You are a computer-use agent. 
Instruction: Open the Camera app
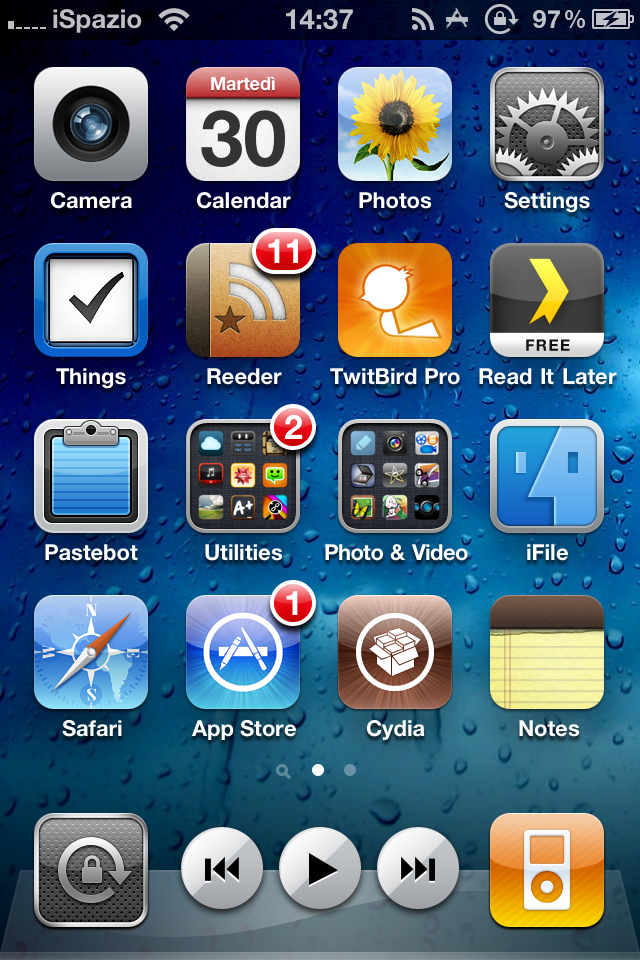pyautogui.click(x=91, y=124)
